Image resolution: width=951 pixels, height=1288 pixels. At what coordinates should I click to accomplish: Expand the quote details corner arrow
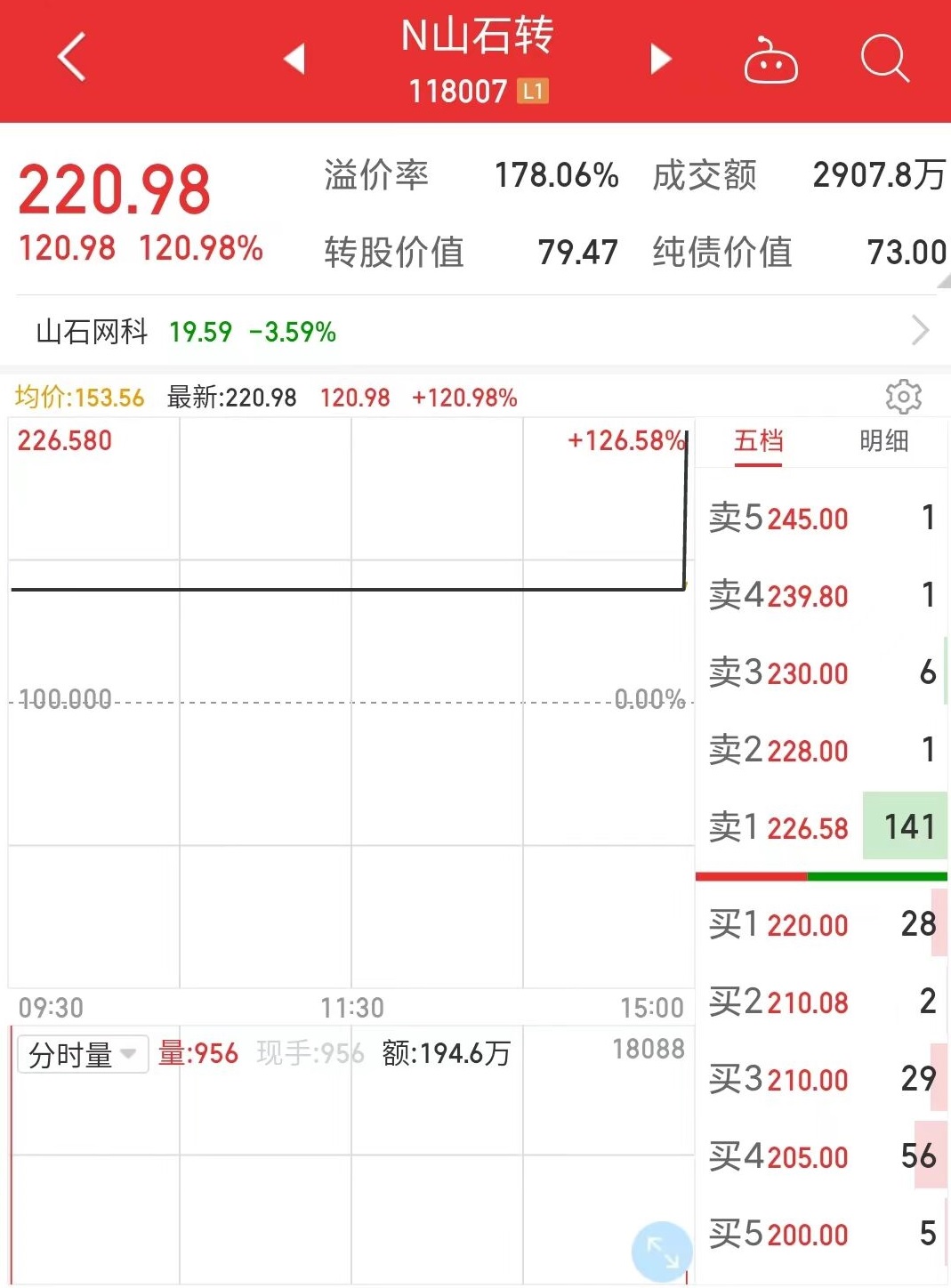coord(944,282)
